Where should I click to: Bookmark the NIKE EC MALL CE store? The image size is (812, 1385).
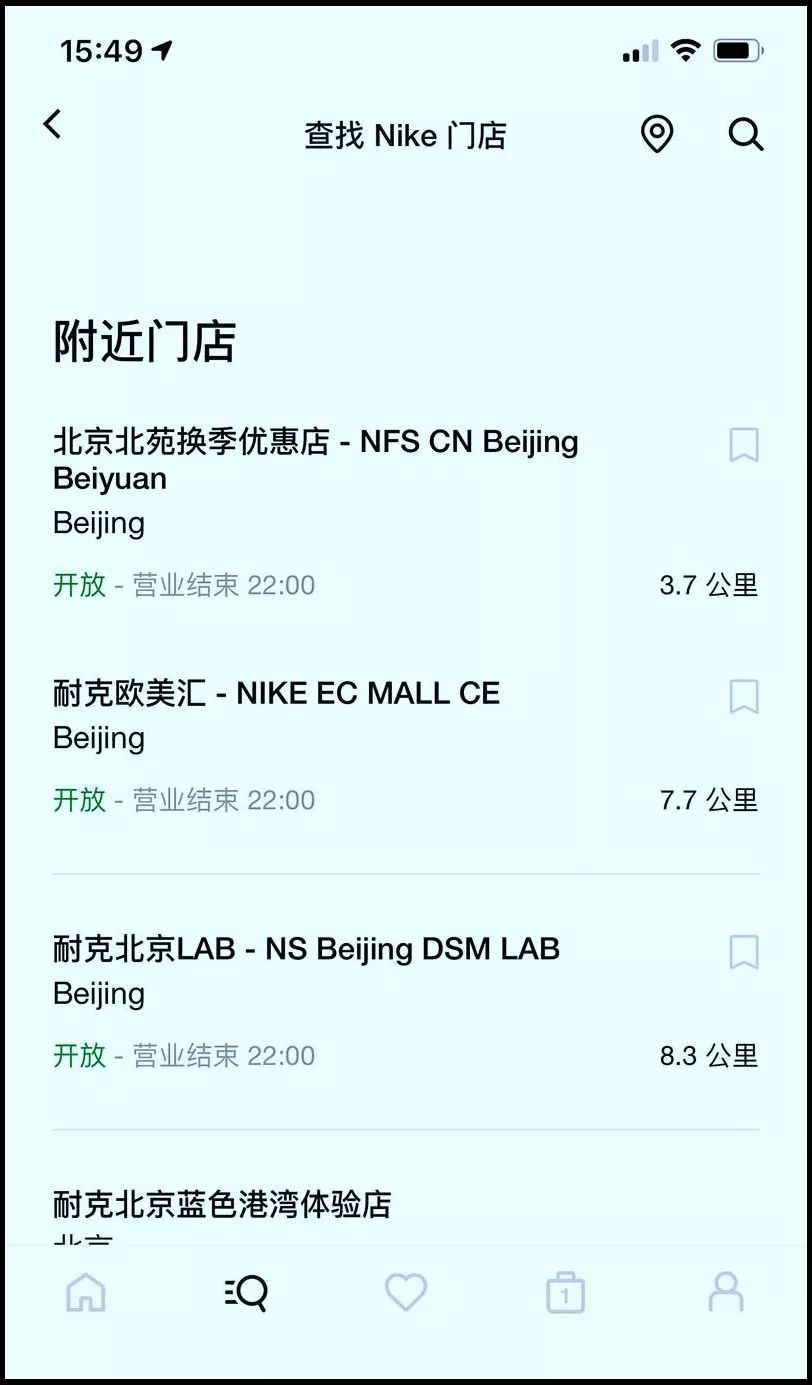tap(743, 696)
